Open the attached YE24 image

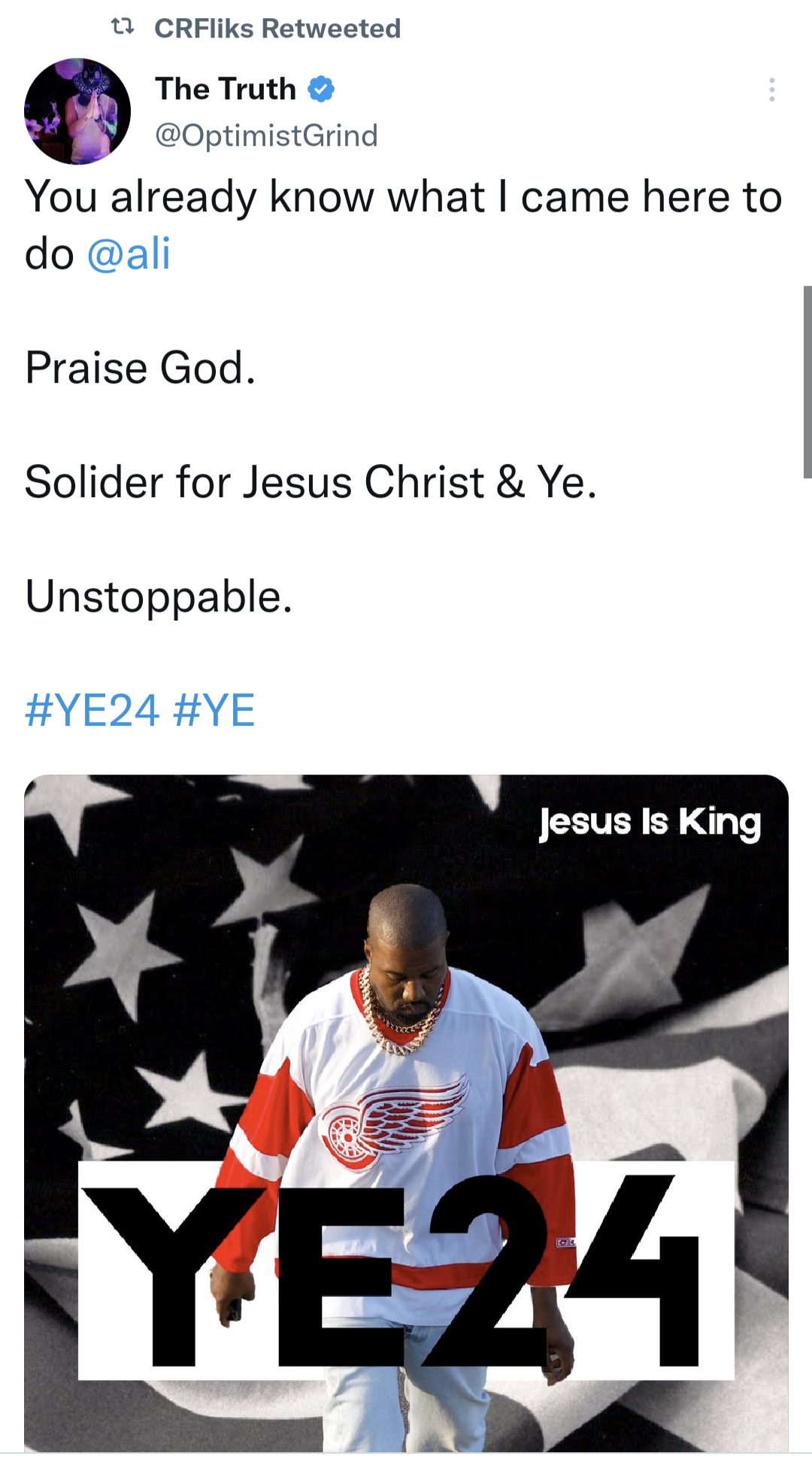tap(406, 1113)
